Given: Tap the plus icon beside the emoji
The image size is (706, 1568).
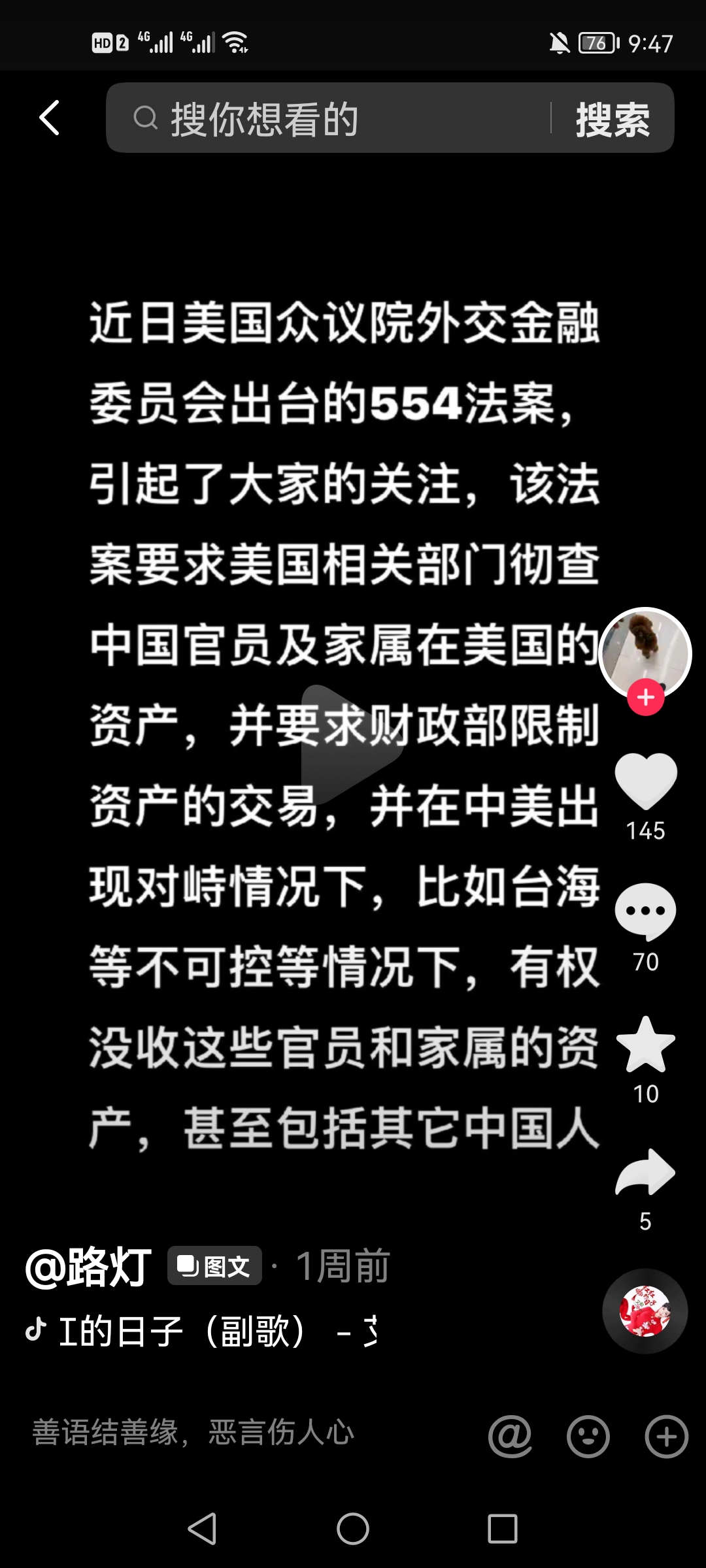Looking at the screenshot, I should coord(666,1436).
